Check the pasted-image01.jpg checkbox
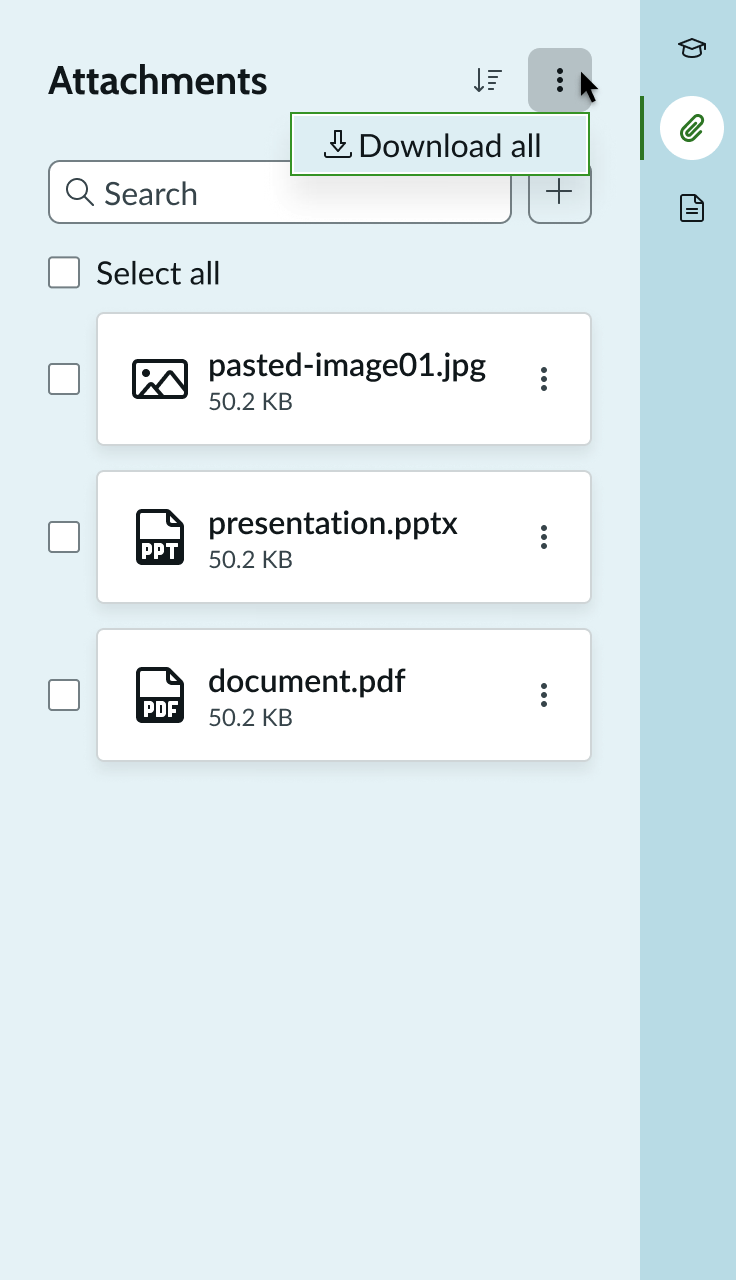Screen dimensions: 736x1280 63,379
